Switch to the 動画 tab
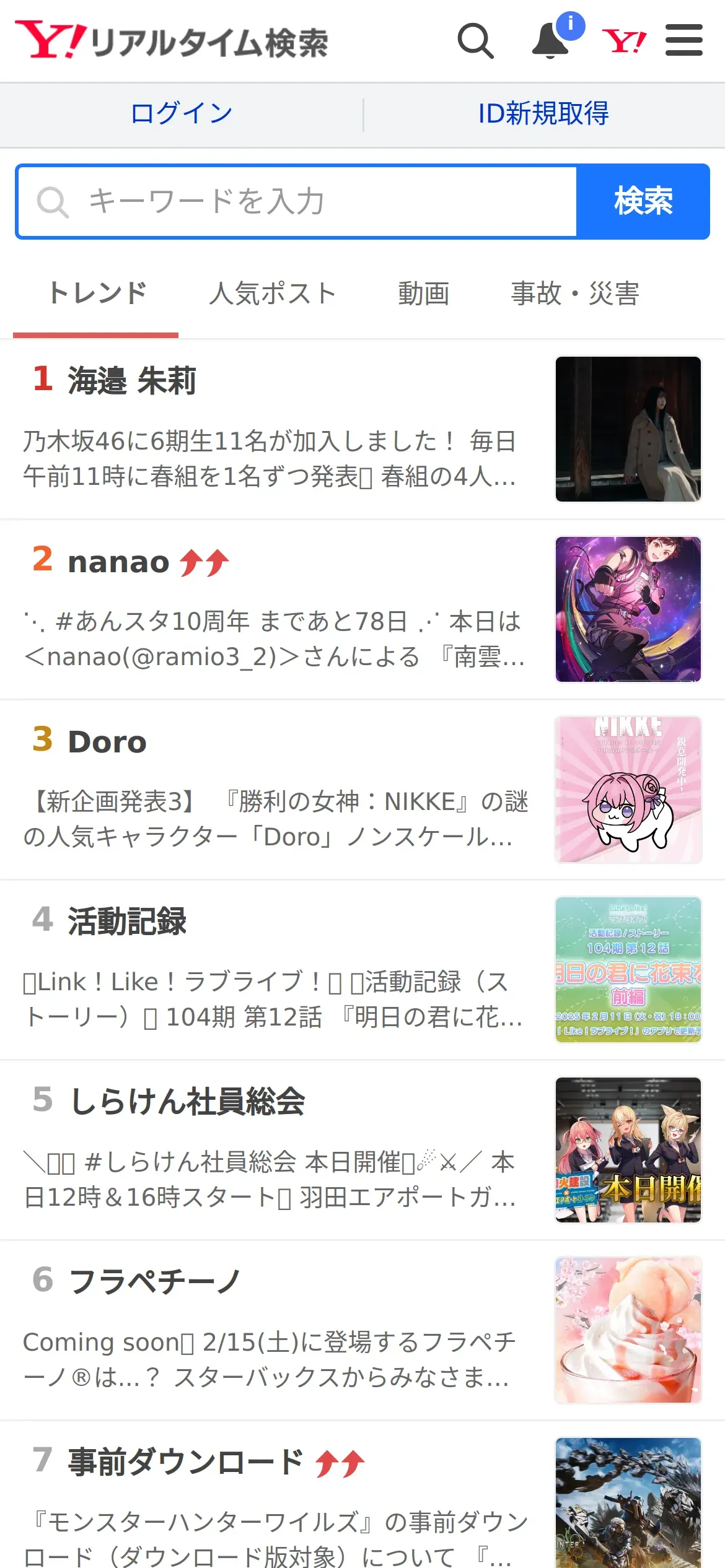This screenshot has height=1568, width=725. 423,294
